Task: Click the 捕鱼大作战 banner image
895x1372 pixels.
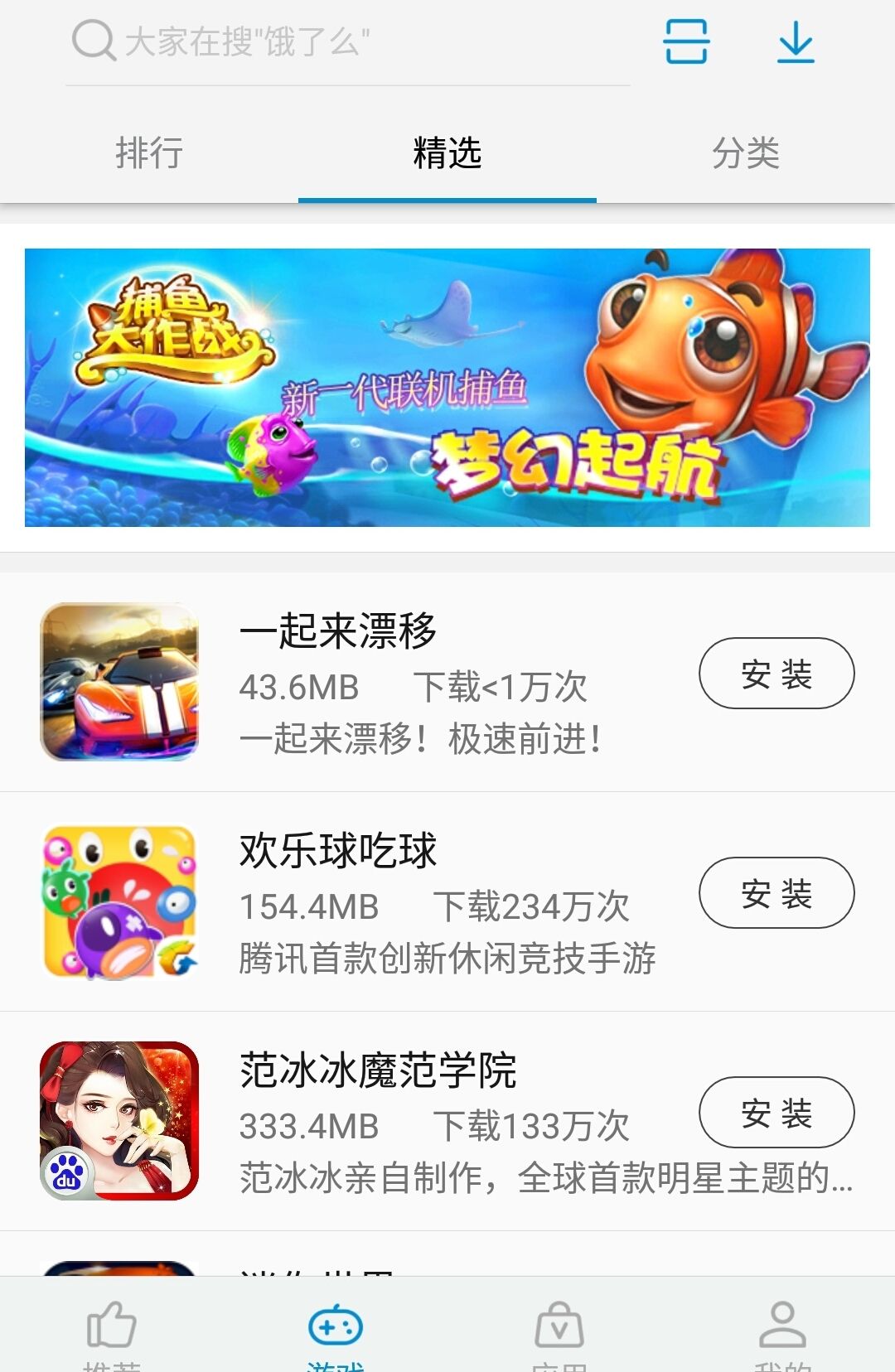Action: [447, 389]
